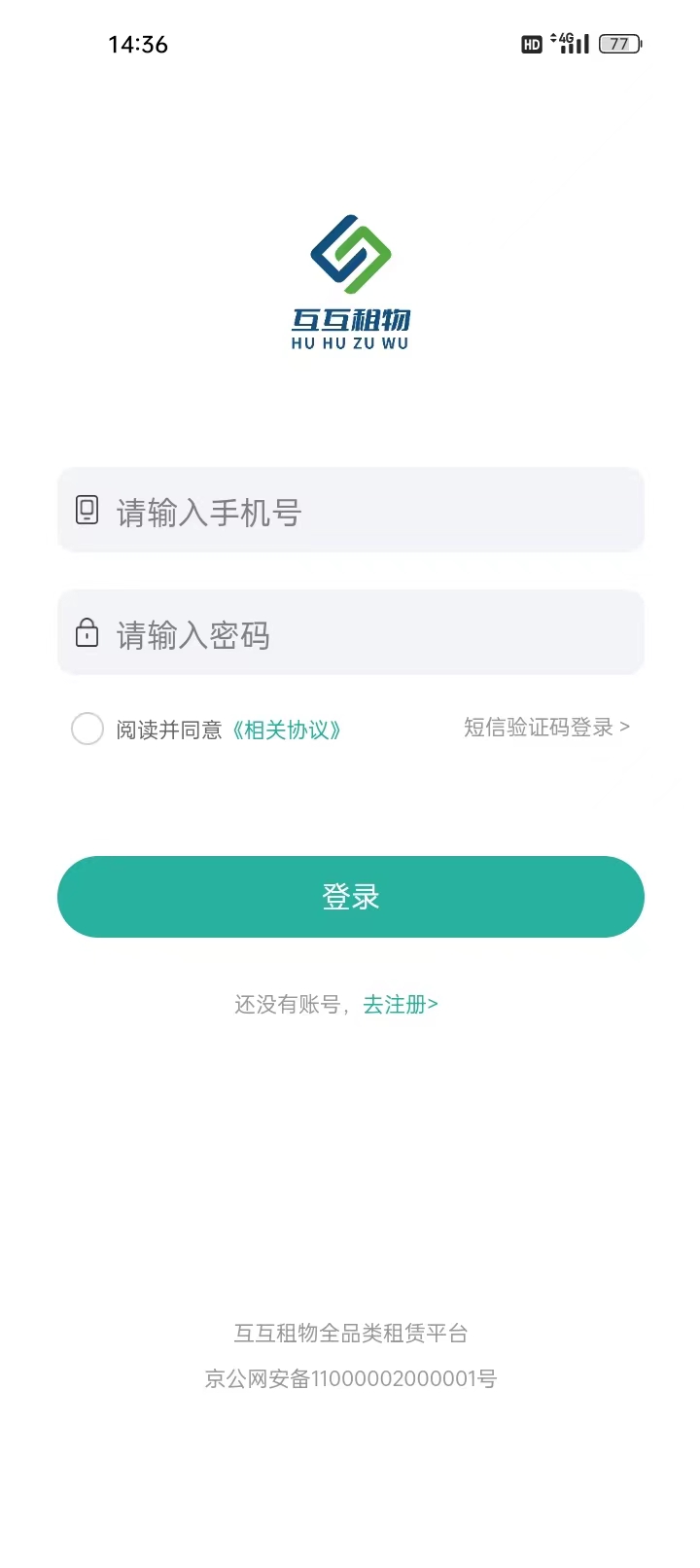Image resolution: width=700 pixels, height=1568 pixels.
Task: Click the green logo emblem above HU HU ZU WU
Action: point(350,256)
